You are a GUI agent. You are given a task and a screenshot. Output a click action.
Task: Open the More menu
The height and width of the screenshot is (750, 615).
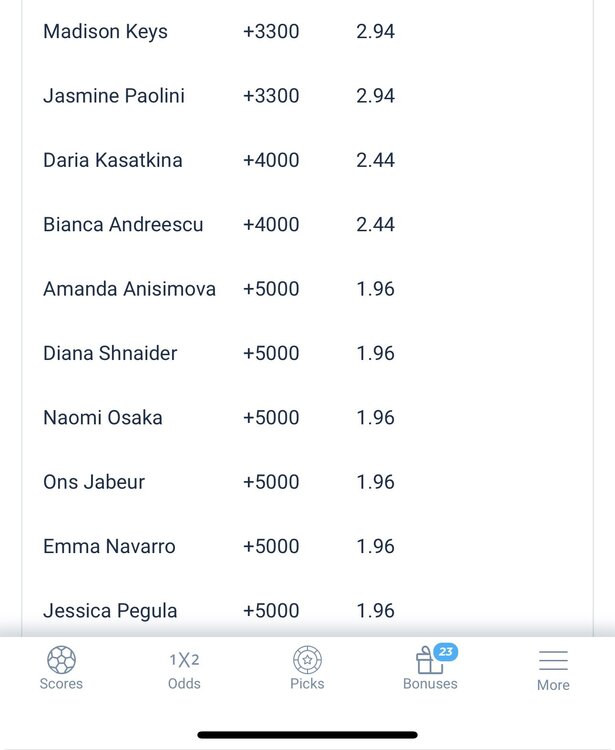click(553, 670)
